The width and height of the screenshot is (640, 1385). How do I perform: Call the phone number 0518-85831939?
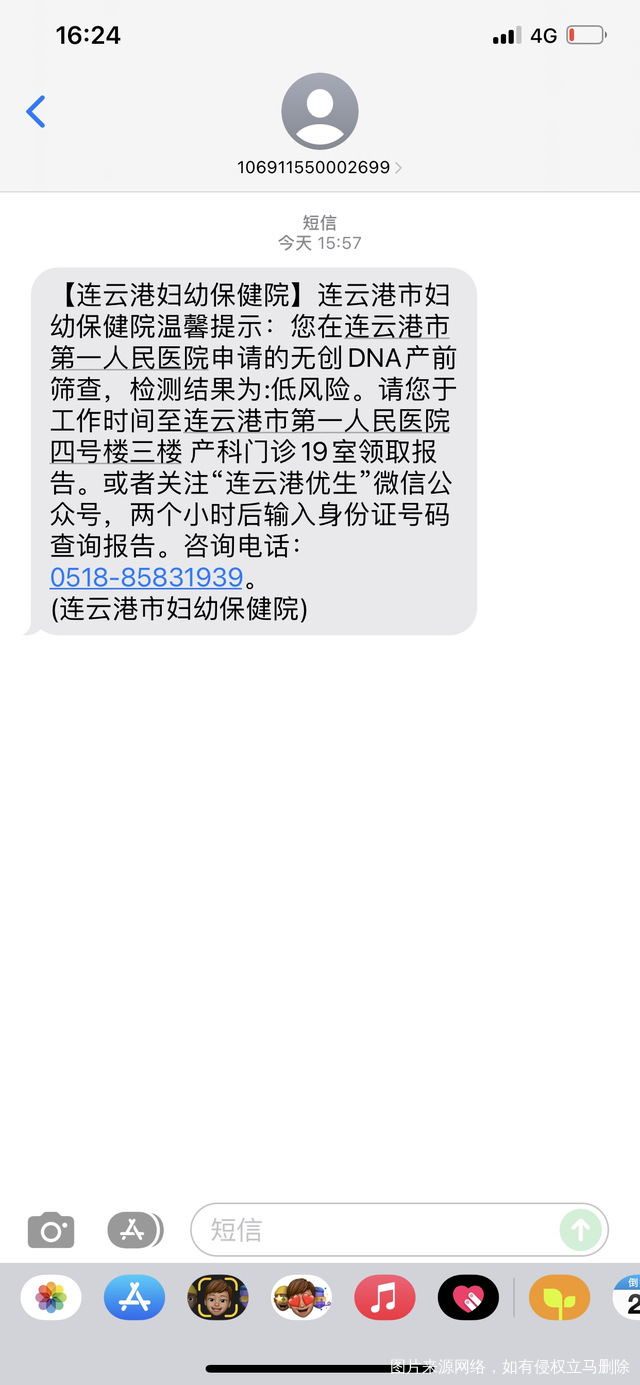147,577
